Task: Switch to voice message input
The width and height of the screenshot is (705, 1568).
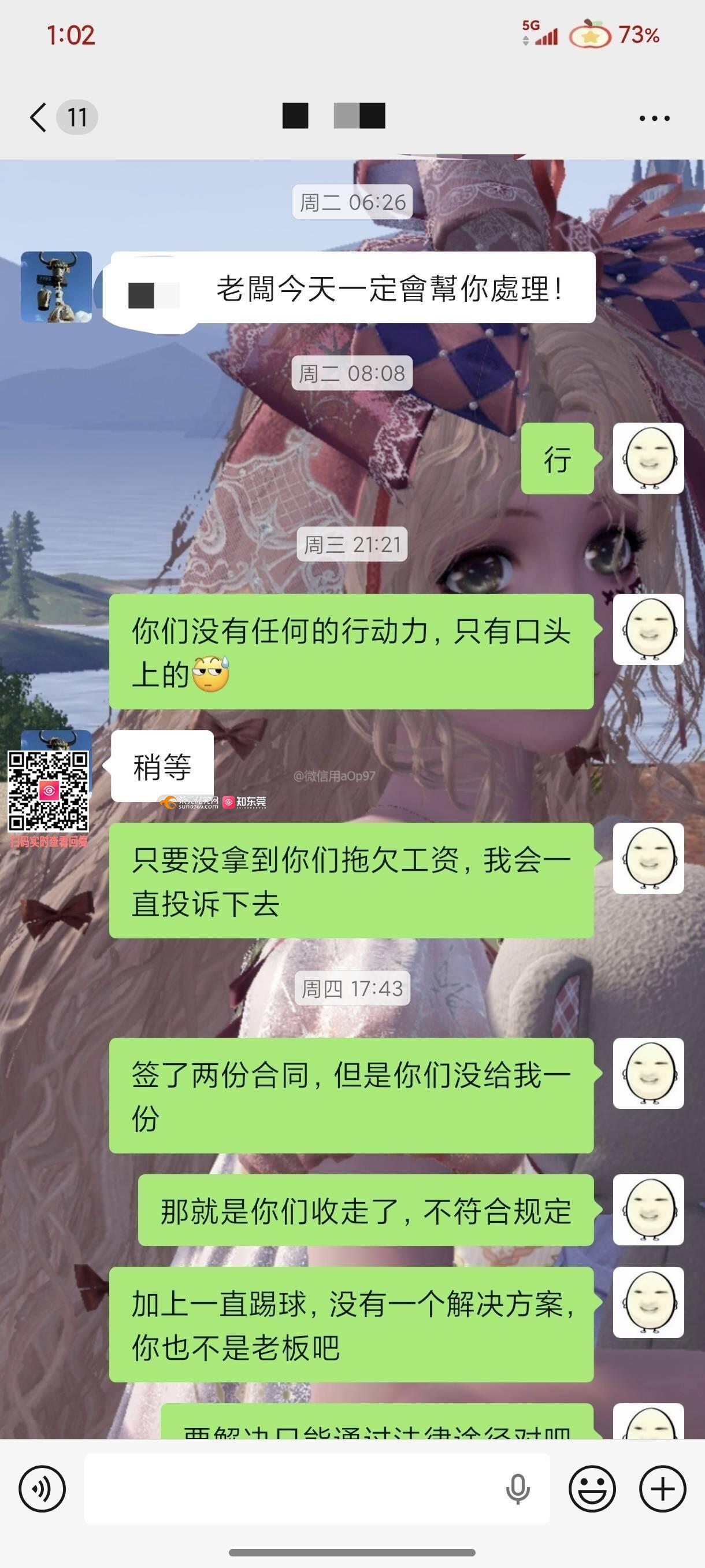Action: click(42, 1488)
